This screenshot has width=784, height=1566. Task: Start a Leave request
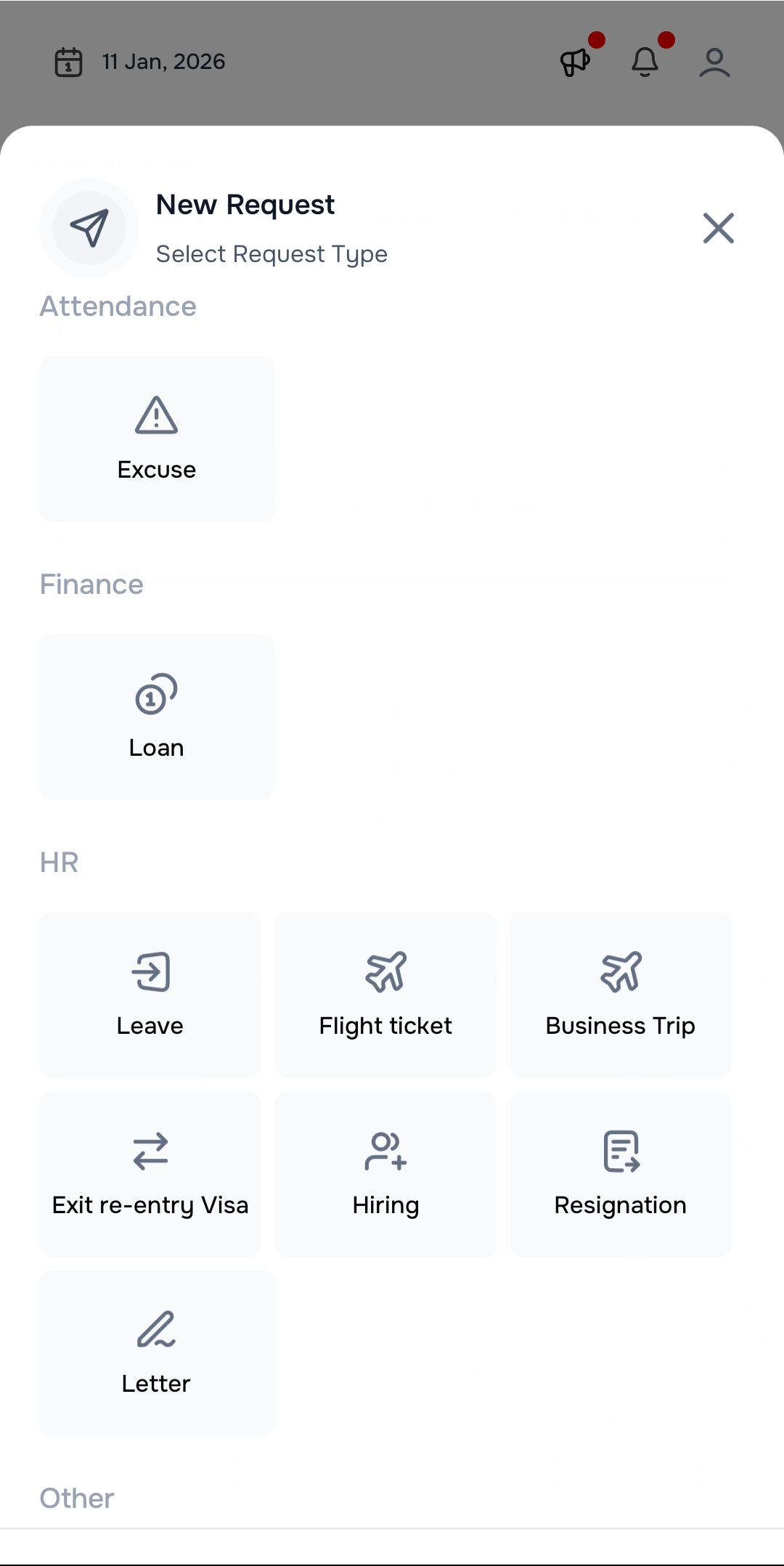point(150,995)
